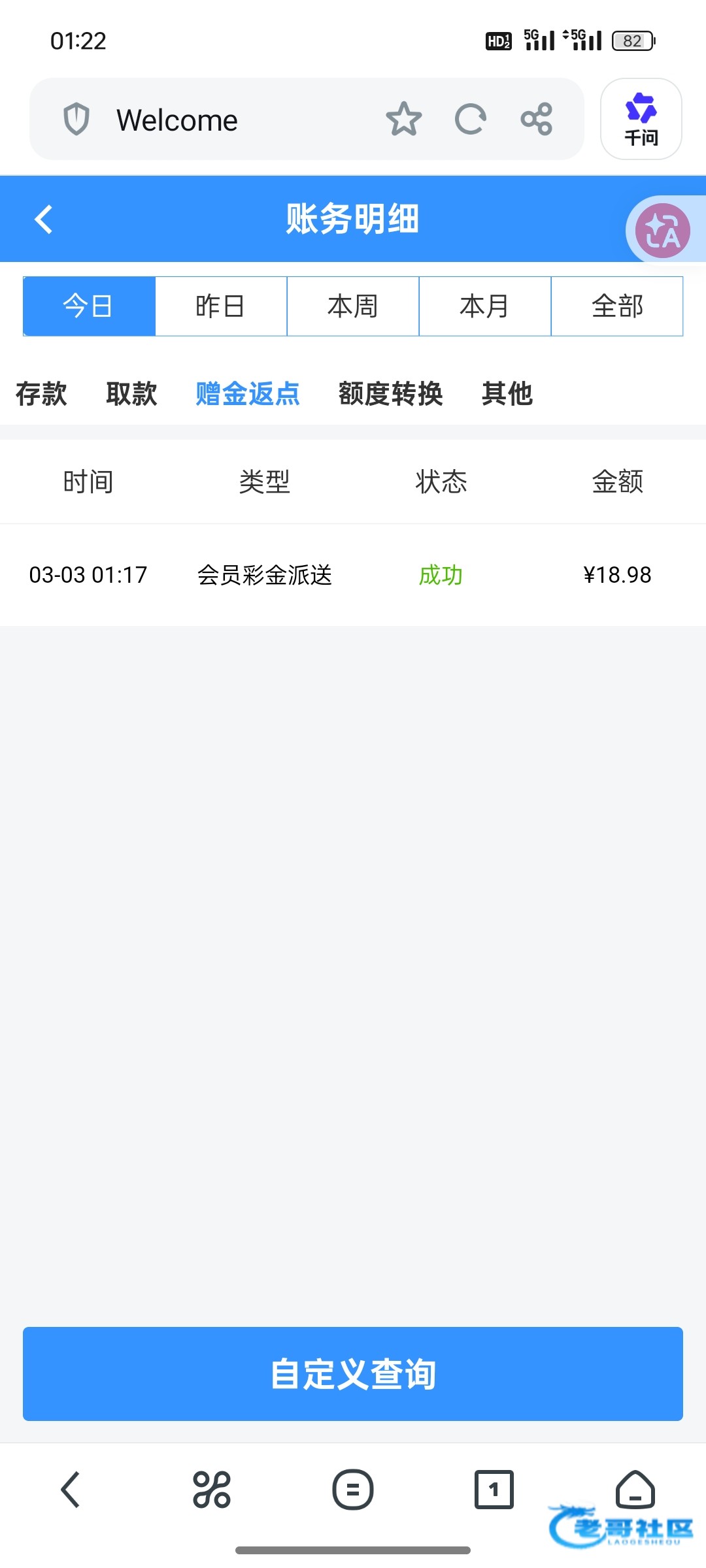Open the 其他 category

[x=507, y=394]
